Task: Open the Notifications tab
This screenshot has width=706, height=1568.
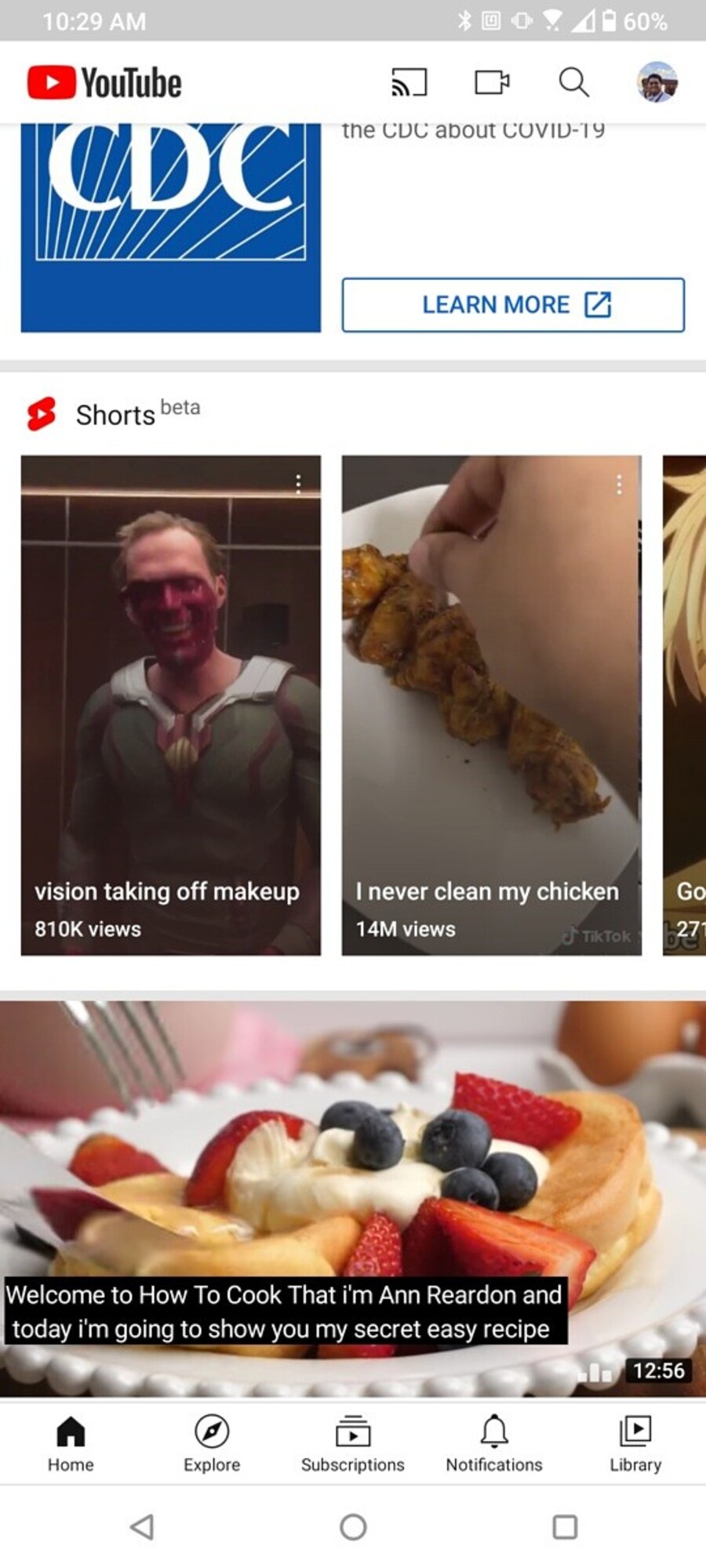Action: (494, 1443)
